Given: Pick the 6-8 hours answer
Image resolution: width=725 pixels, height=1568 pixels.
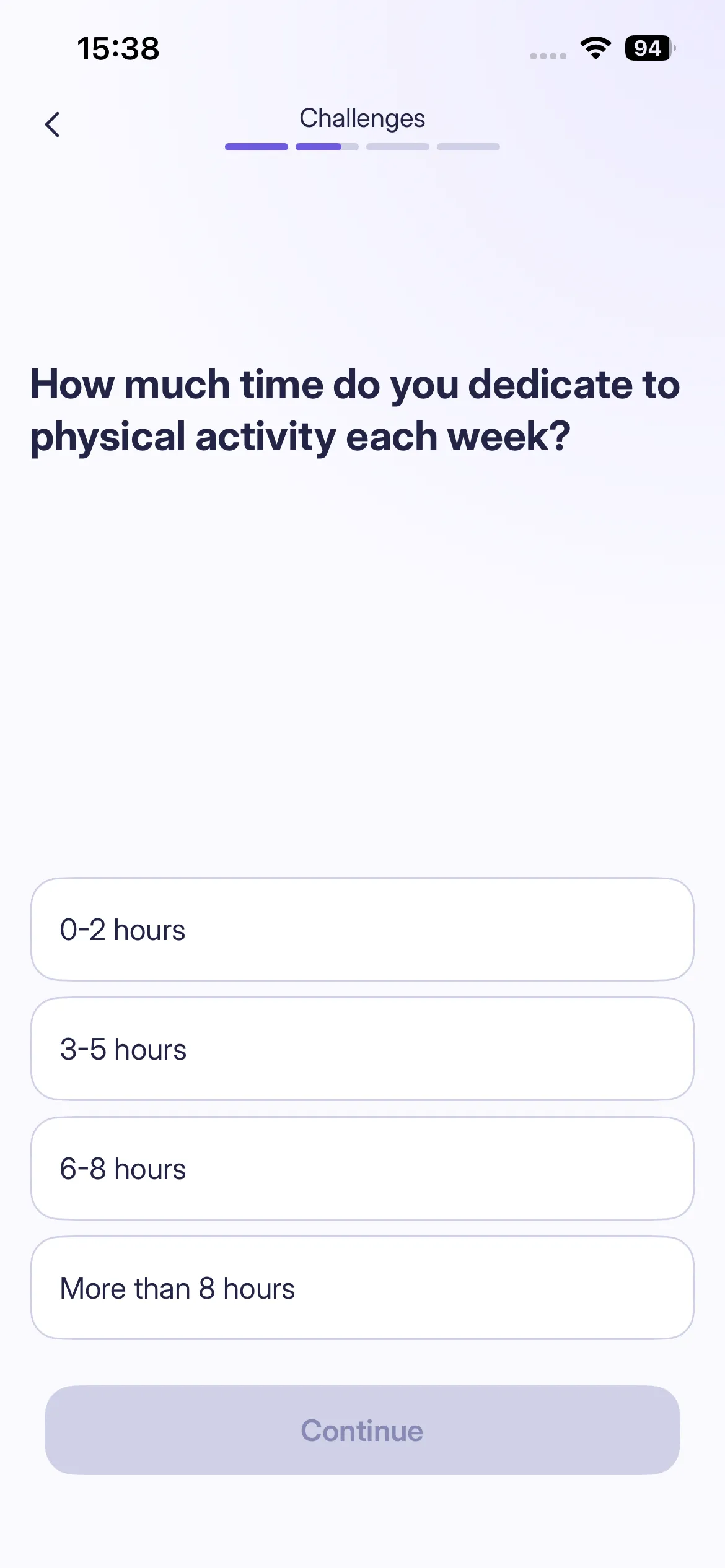Looking at the screenshot, I should click(362, 1168).
